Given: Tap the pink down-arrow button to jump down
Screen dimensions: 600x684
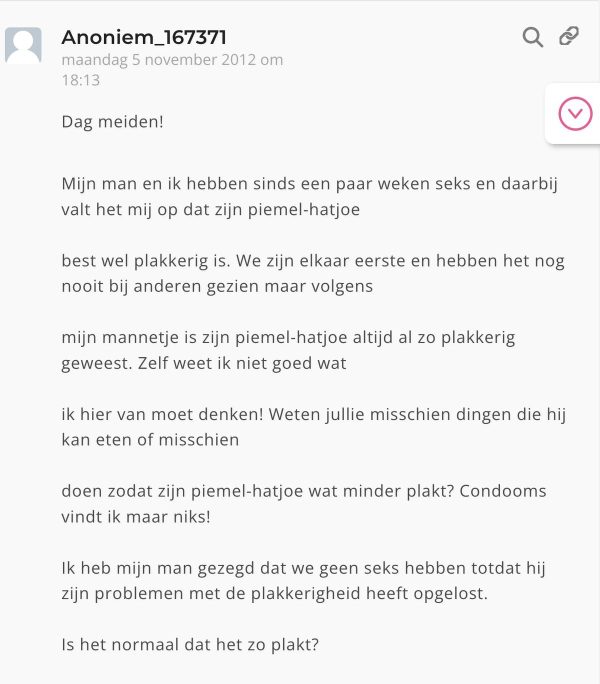Looking at the screenshot, I should (x=575, y=113).
